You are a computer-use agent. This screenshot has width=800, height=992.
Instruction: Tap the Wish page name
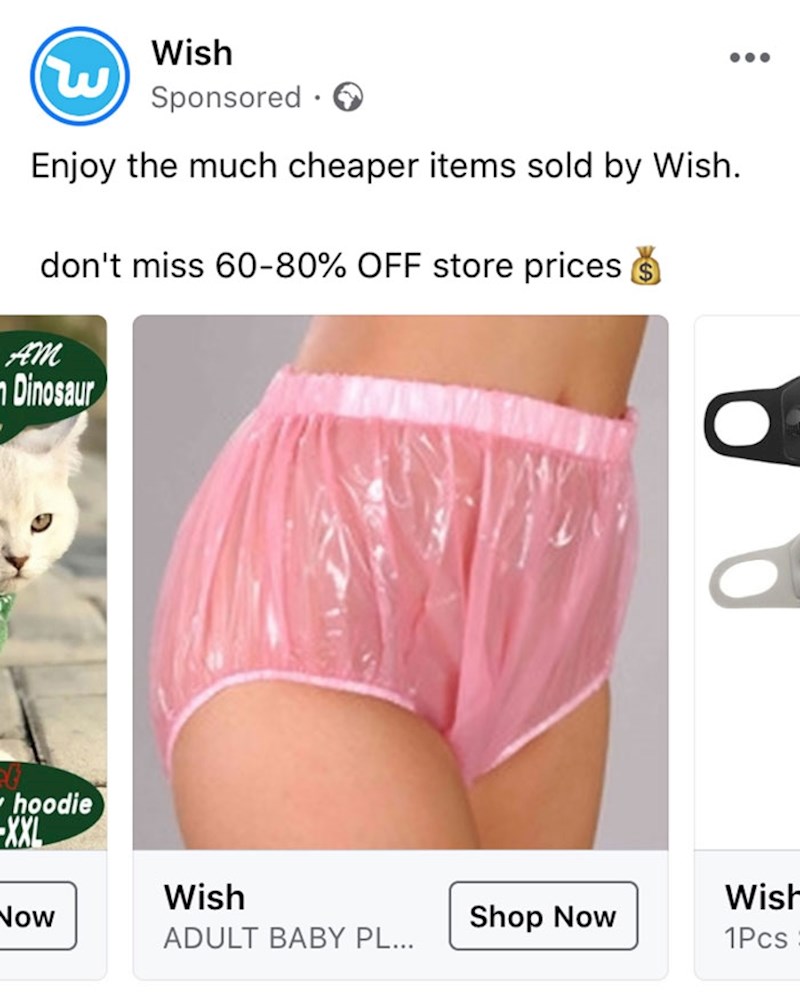click(192, 52)
